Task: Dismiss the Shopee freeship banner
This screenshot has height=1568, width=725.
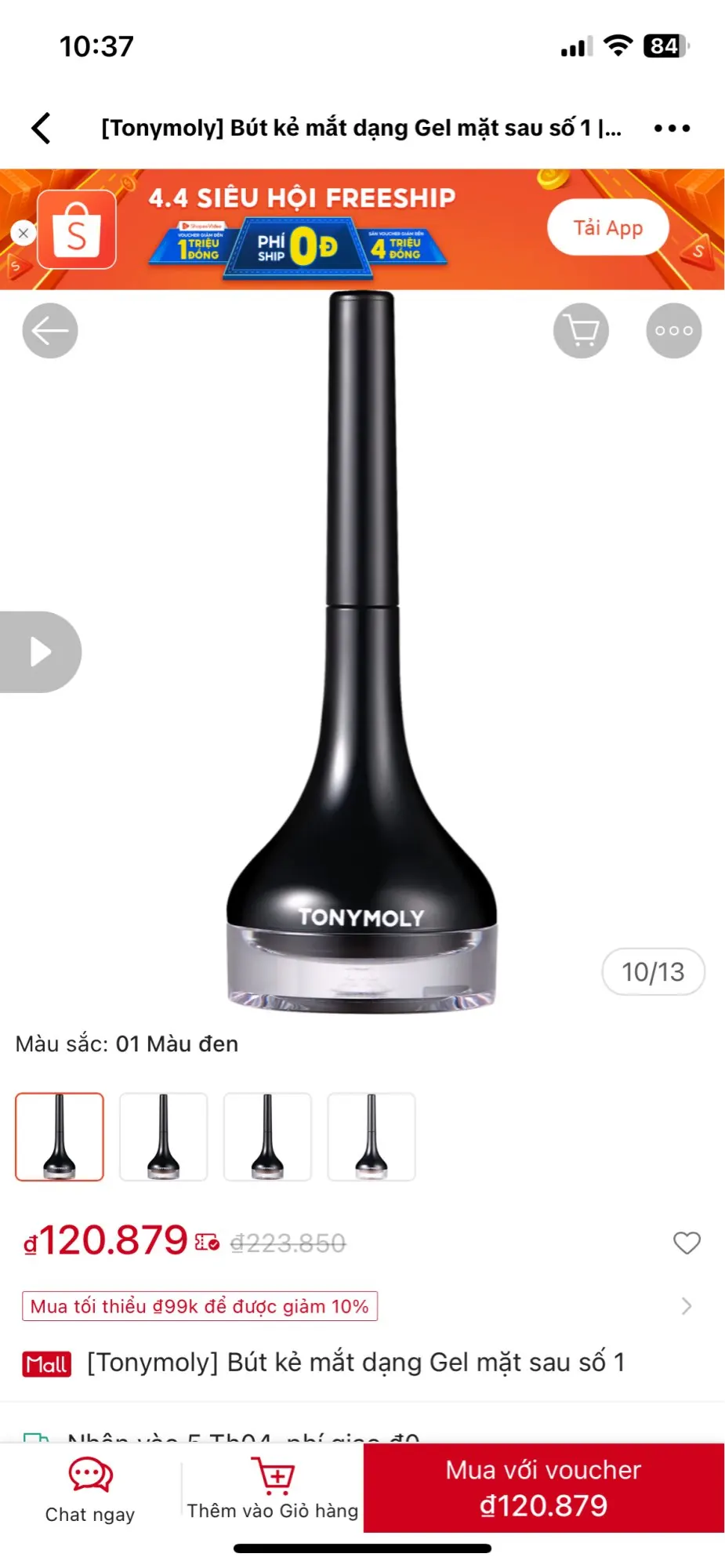Action: [24, 233]
